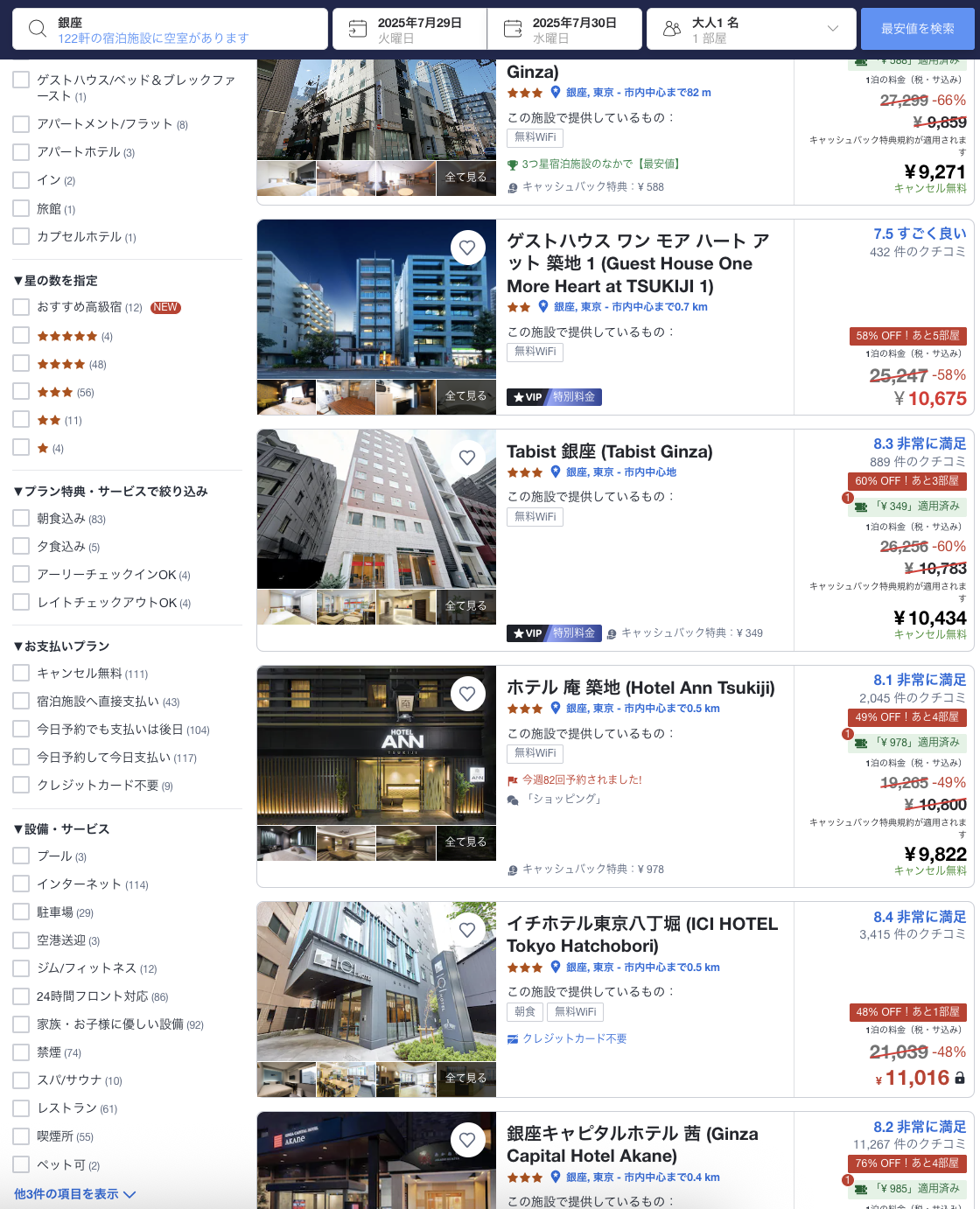Check the おすすめ高級宿 filter

[x=21, y=308]
